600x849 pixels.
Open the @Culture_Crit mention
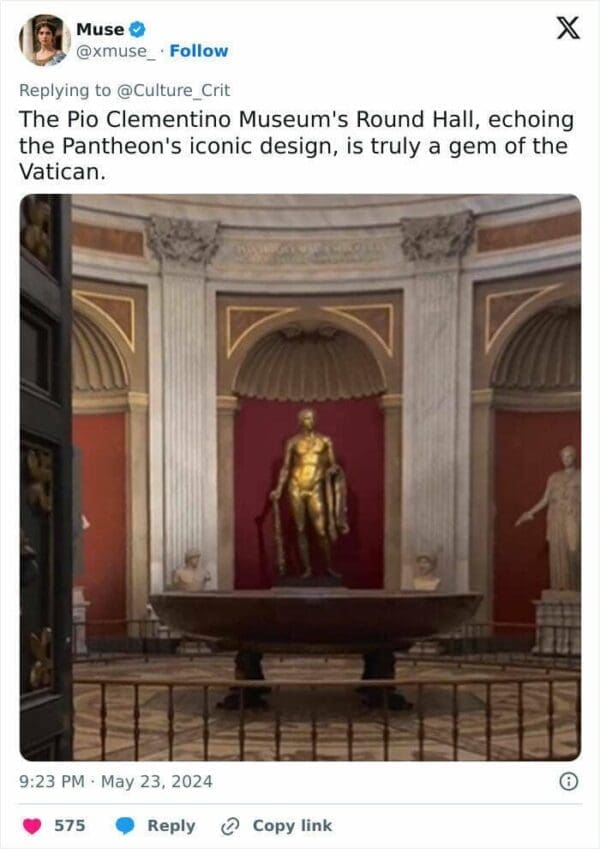pyautogui.click(x=173, y=90)
